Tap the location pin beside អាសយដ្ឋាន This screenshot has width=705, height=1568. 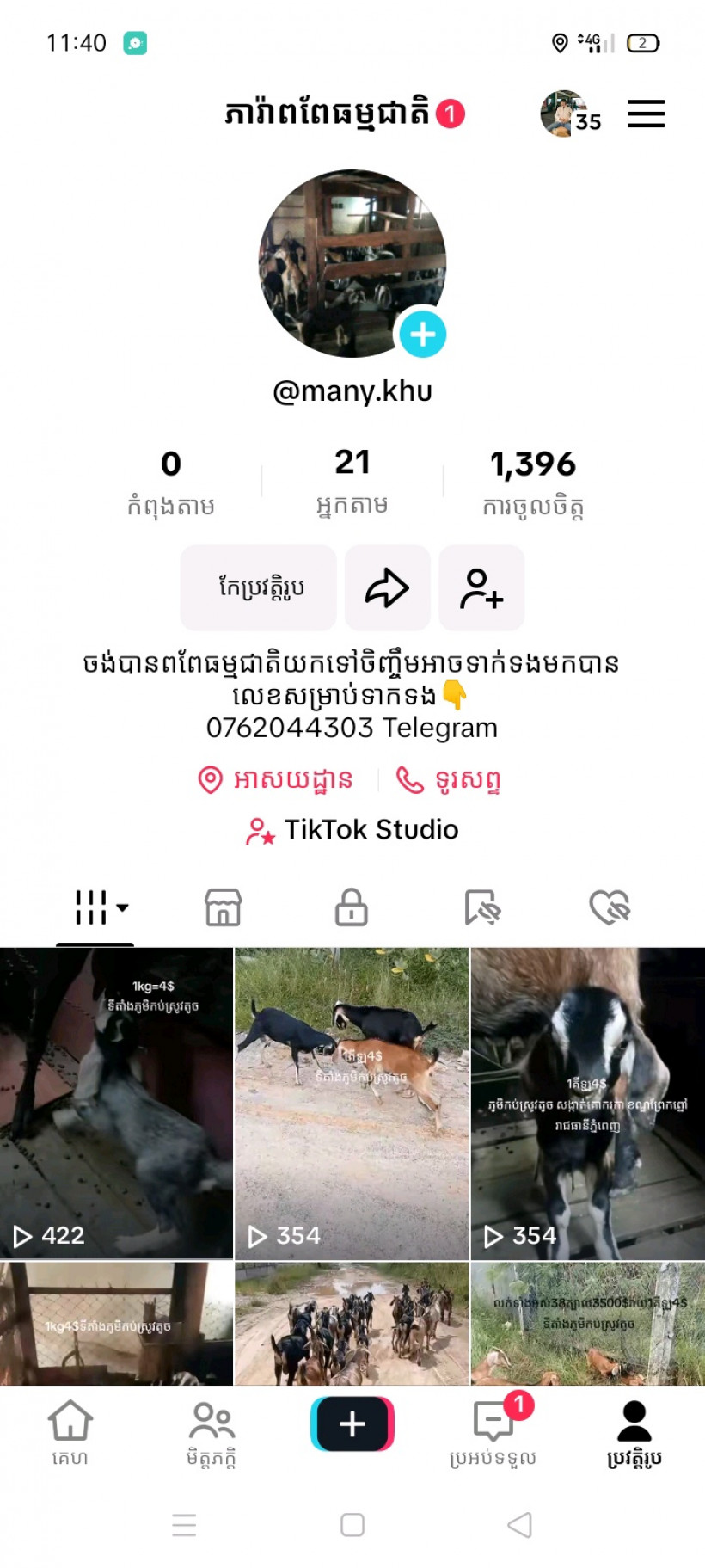point(209,779)
